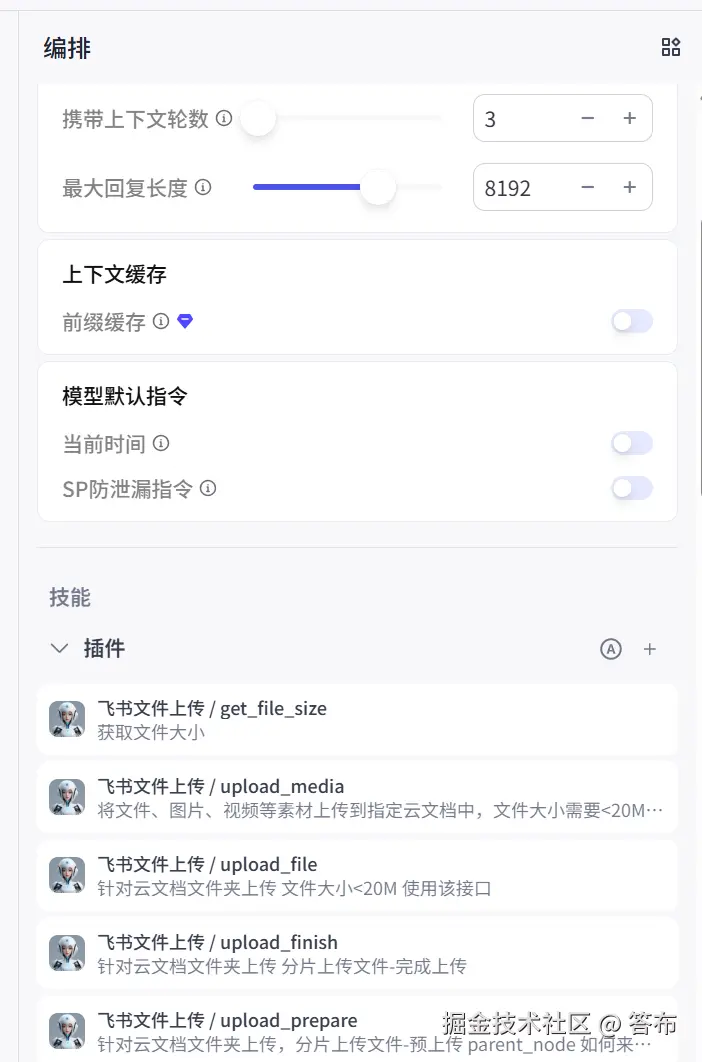Image resolution: width=702 pixels, height=1062 pixels.
Task: Add a new plugin with the plus icon
Action: pyautogui.click(x=650, y=649)
